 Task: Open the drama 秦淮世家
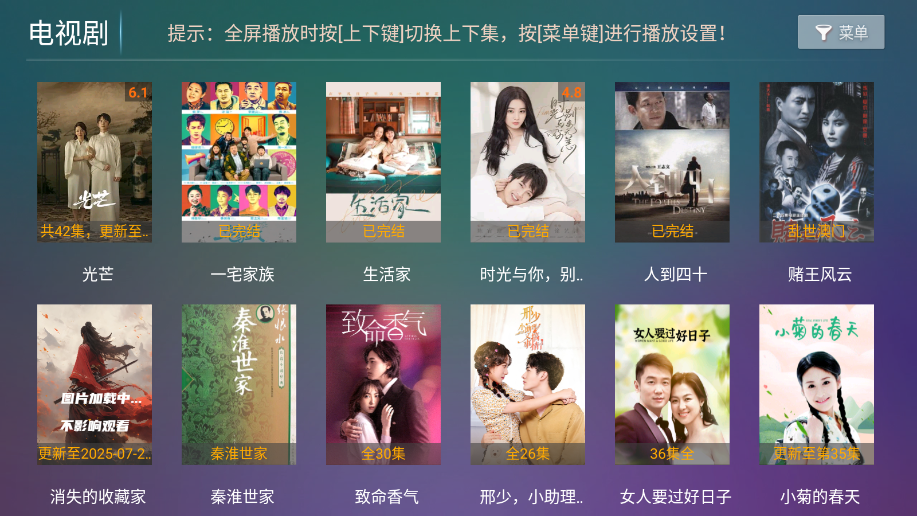tap(239, 385)
